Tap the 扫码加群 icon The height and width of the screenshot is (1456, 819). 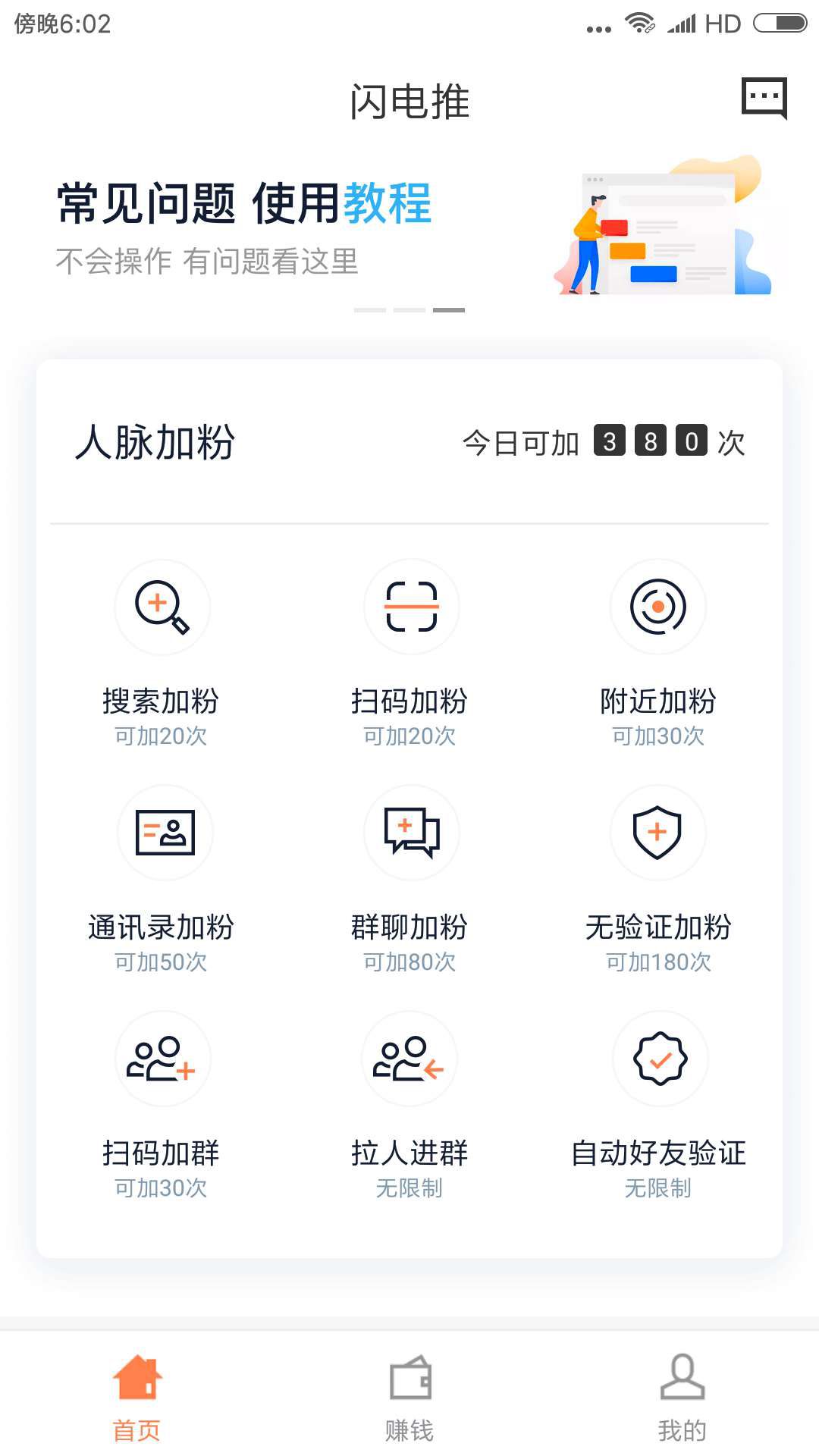162,1060
